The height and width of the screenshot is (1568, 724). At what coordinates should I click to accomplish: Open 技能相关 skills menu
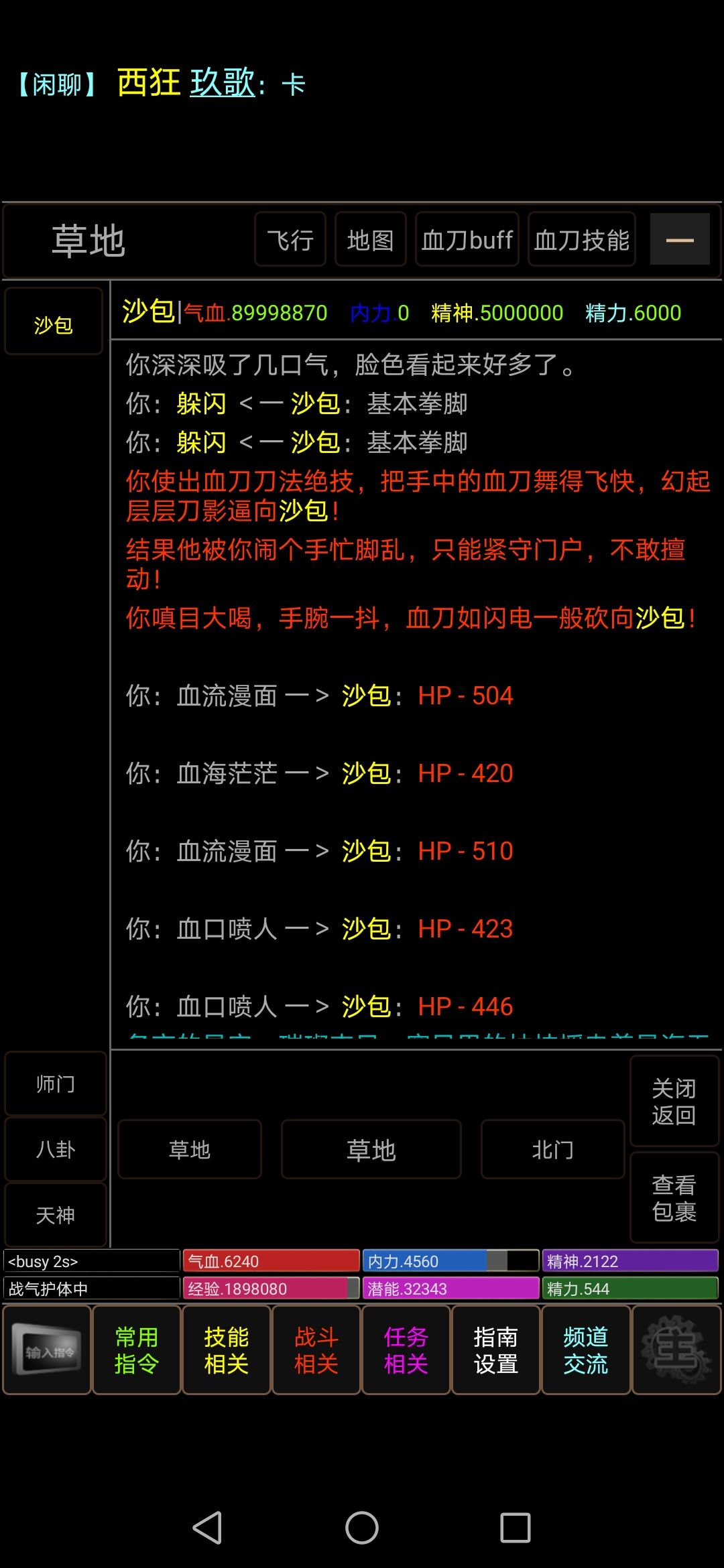click(227, 1349)
